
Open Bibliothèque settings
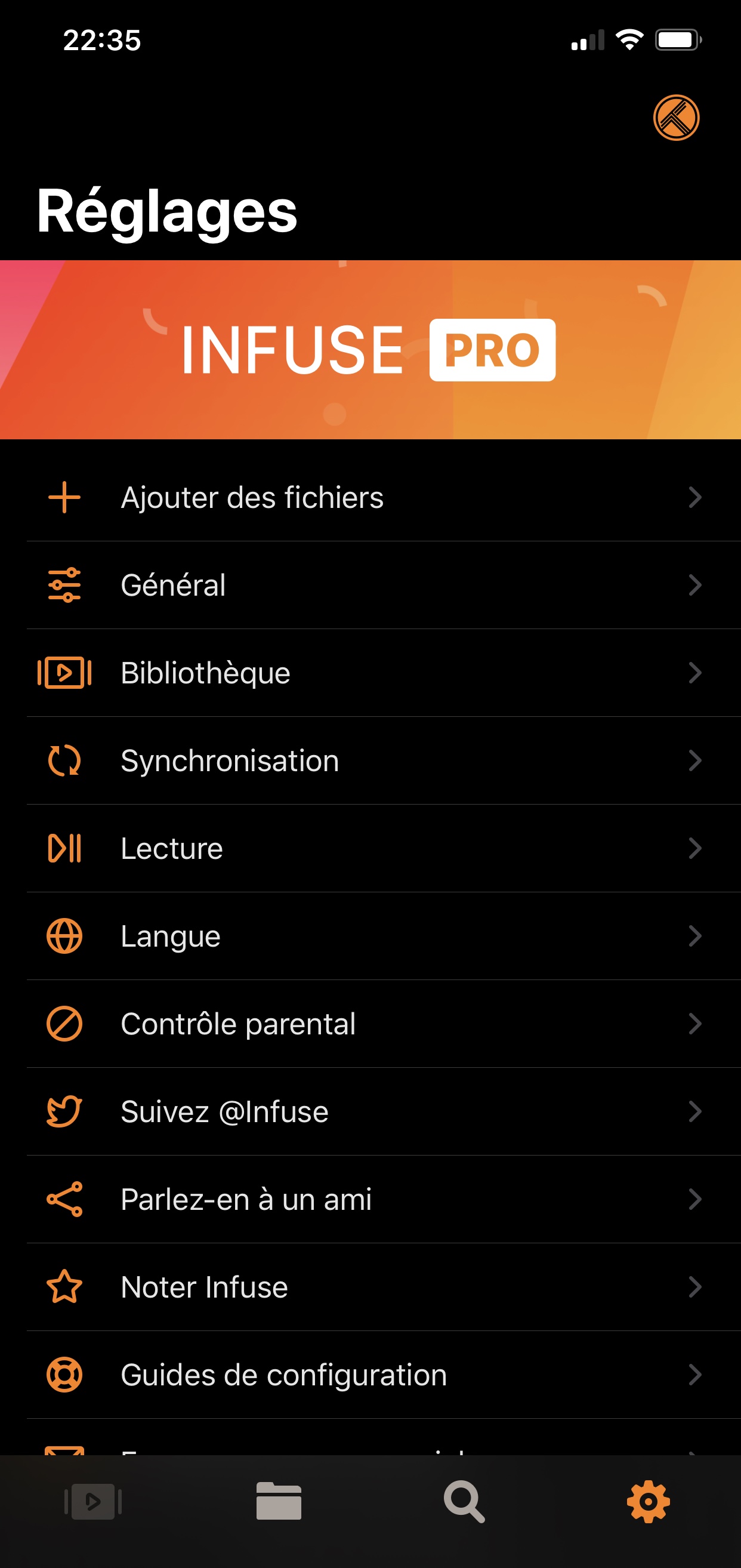[370, 673]
